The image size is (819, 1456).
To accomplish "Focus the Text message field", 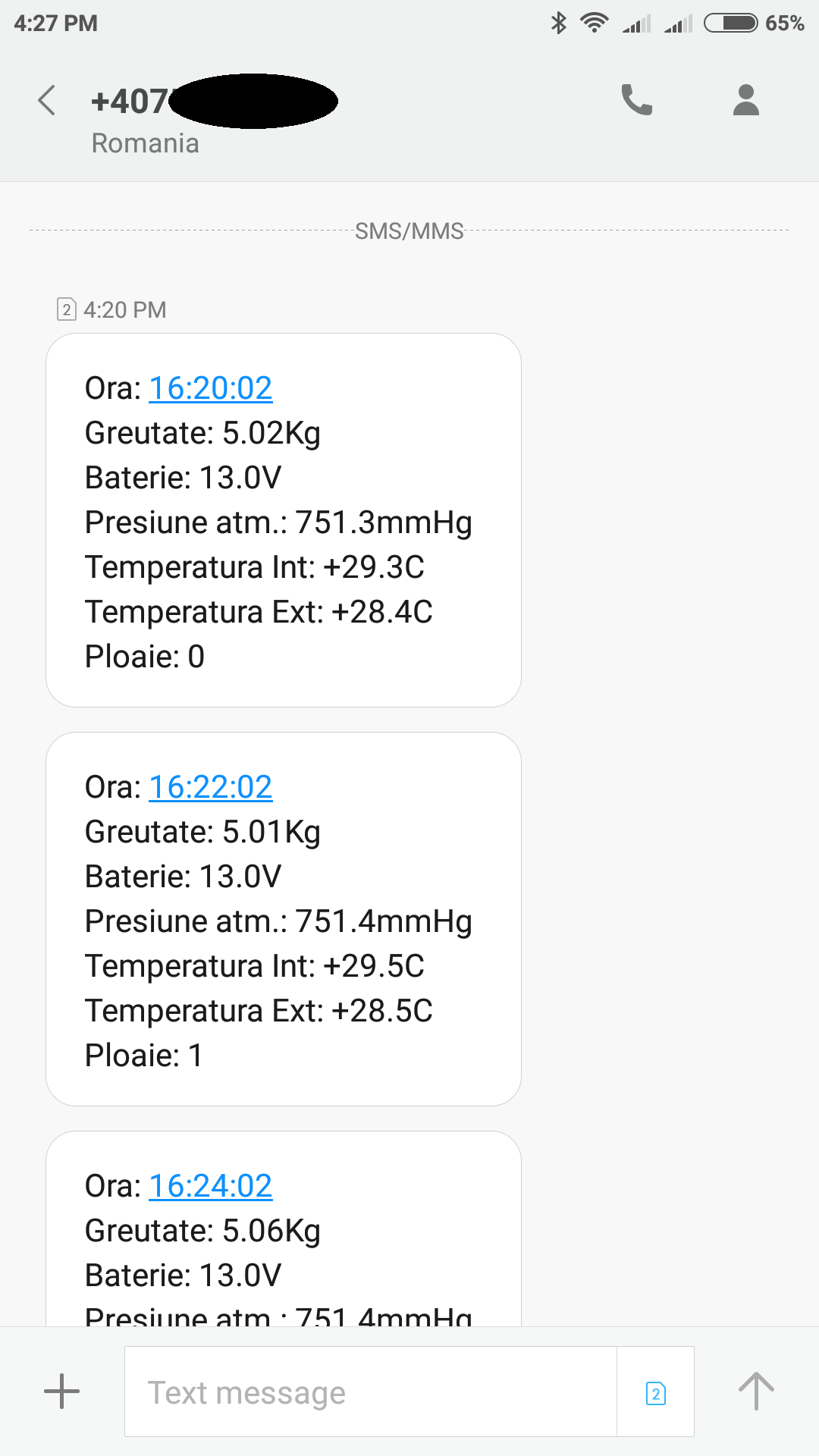I will click(x=371, y=1392).
